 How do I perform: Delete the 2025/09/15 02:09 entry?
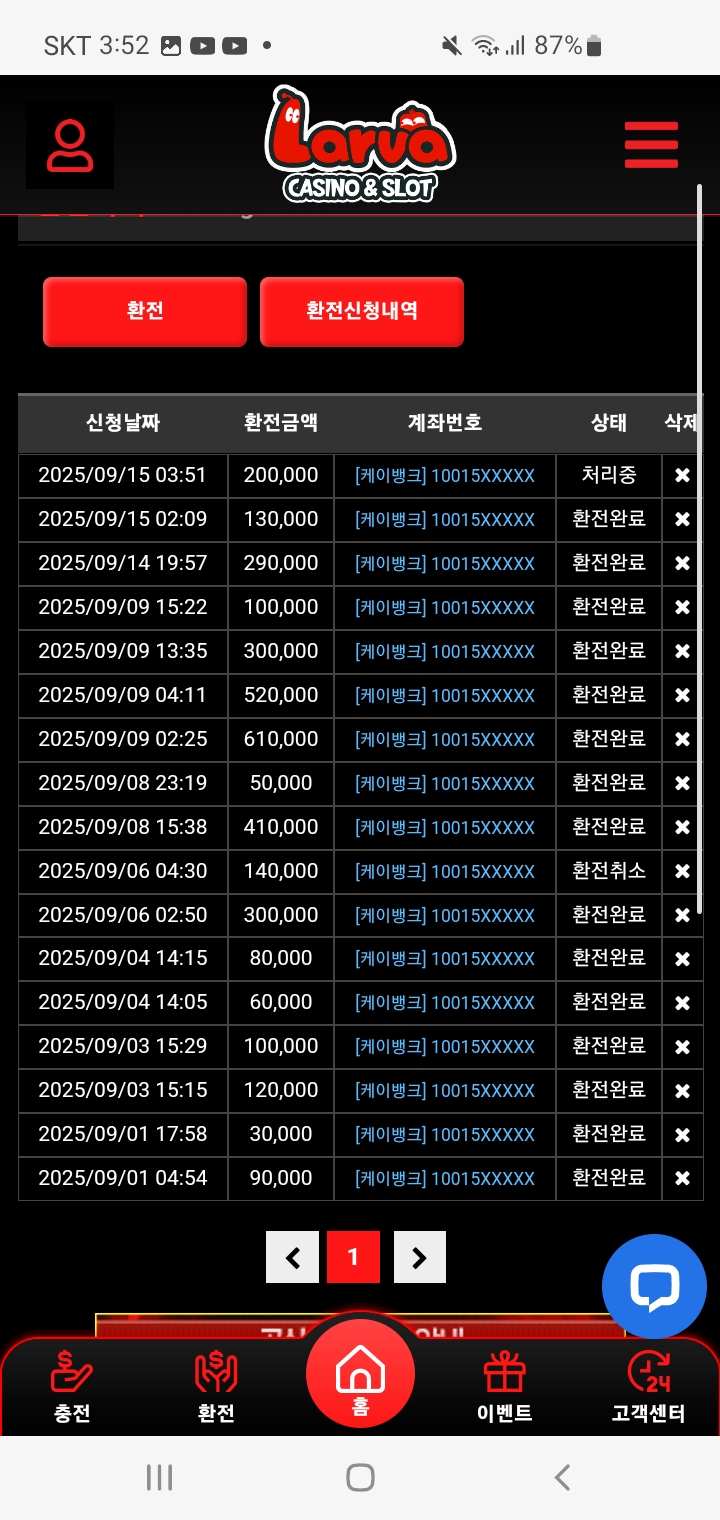click(682, 520)
